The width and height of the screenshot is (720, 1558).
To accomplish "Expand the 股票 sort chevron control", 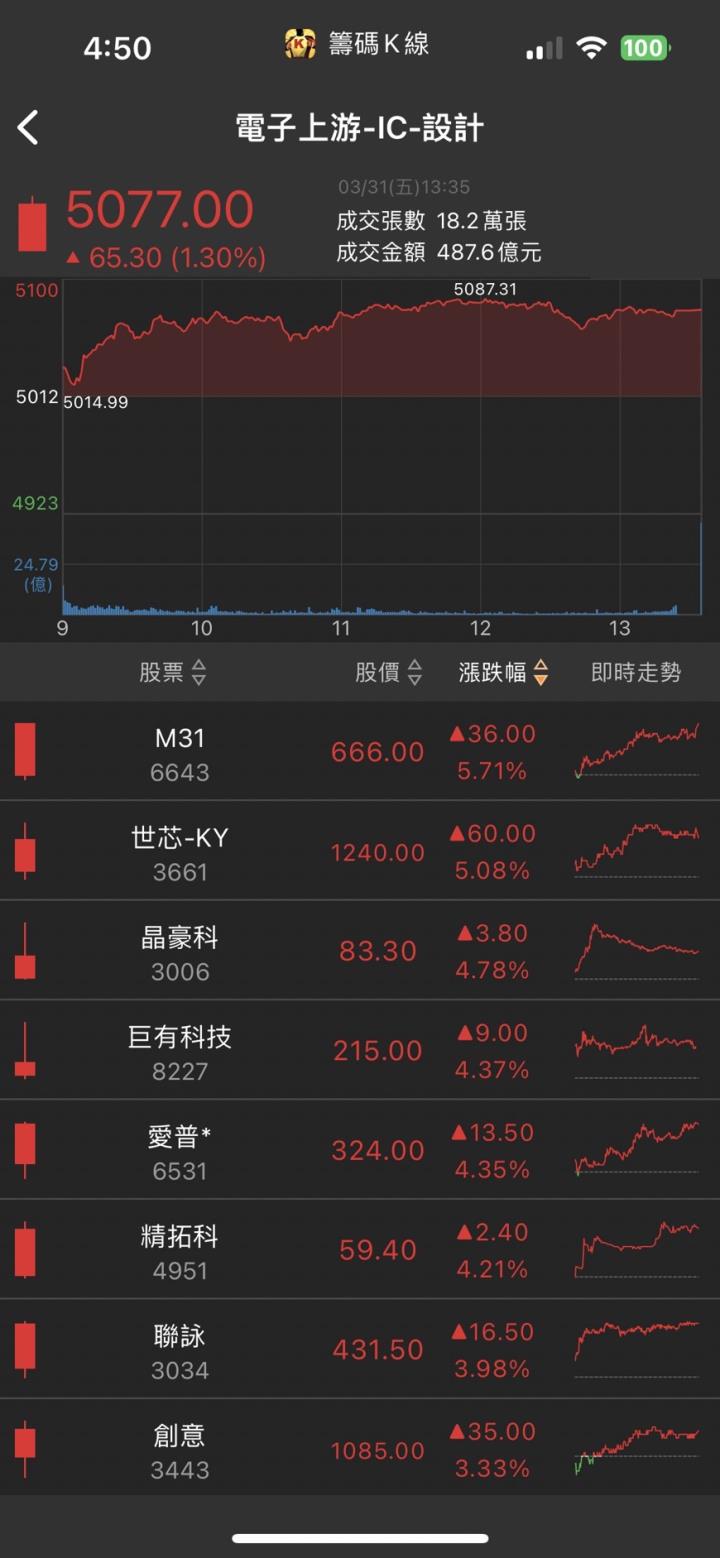I will point(198,673).
